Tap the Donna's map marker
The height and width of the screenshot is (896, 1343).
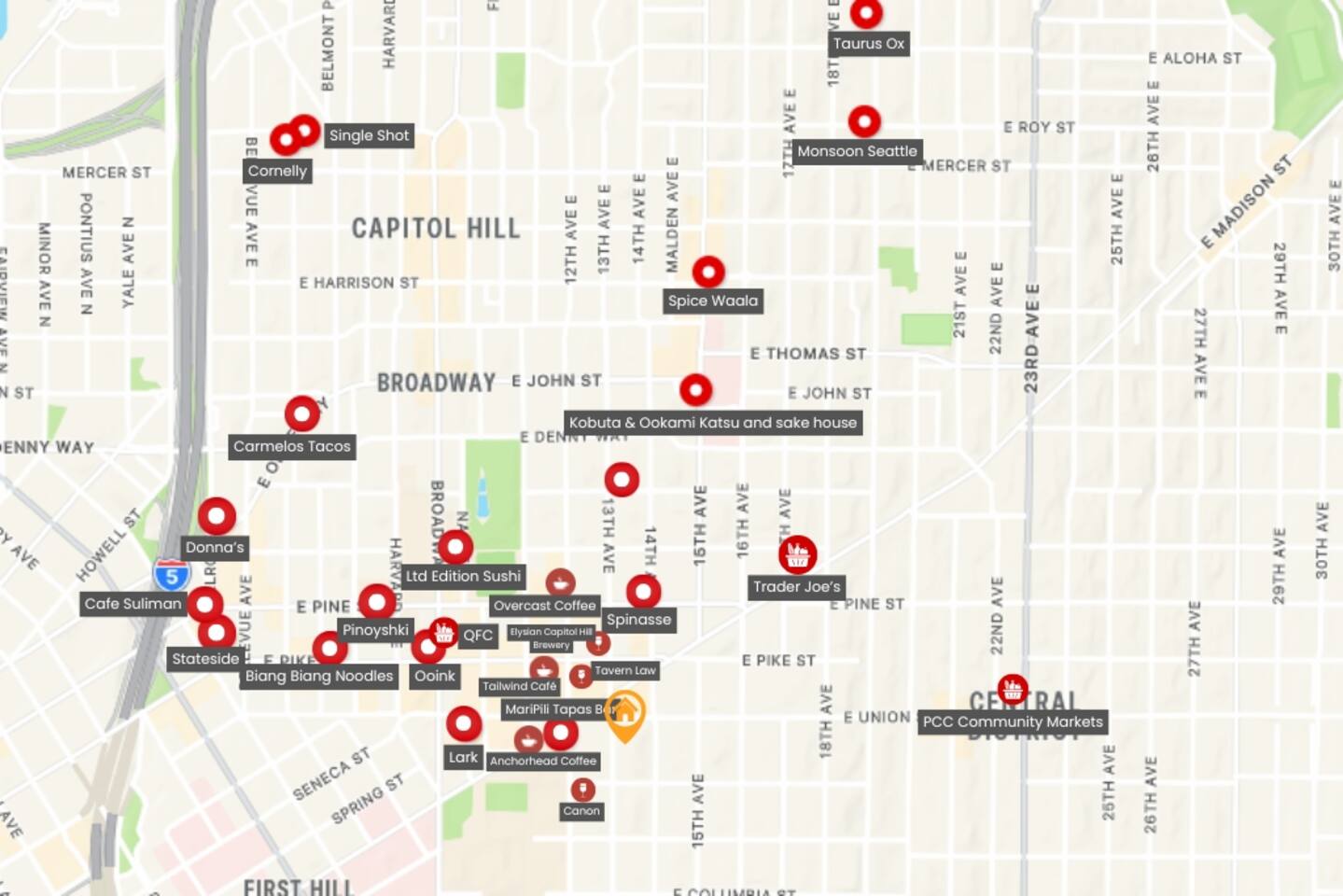217,516
